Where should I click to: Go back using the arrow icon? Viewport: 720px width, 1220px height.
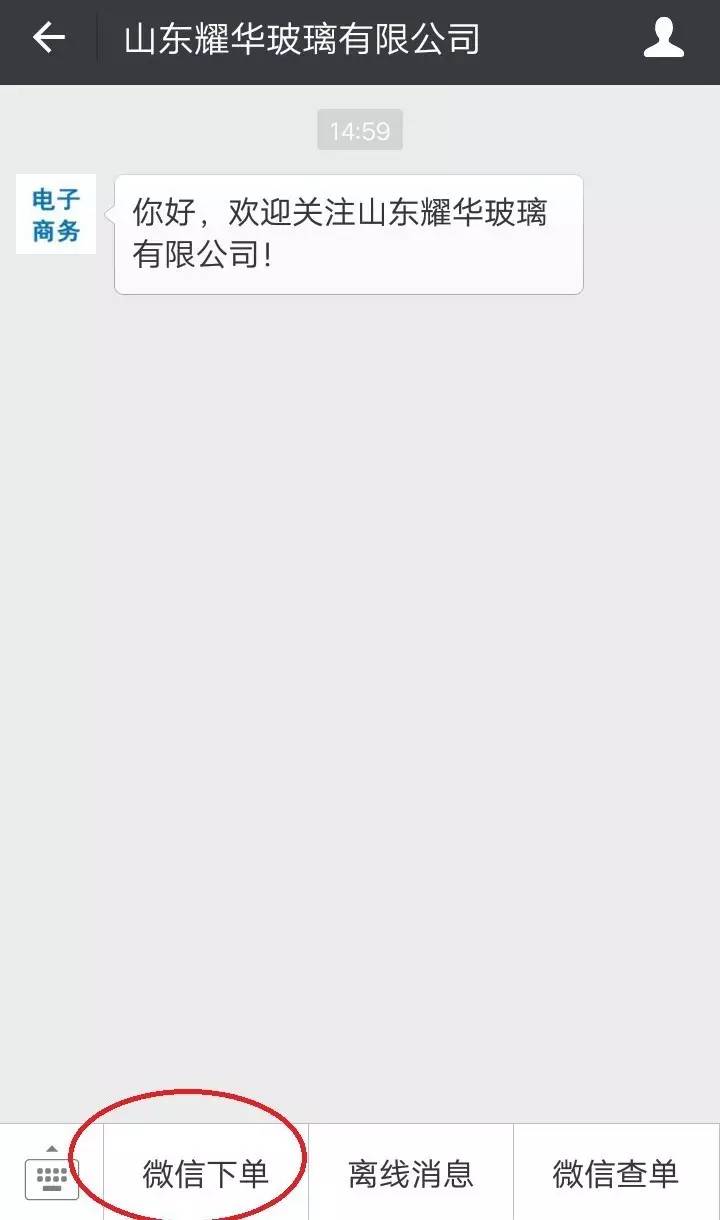coord(48,39)
